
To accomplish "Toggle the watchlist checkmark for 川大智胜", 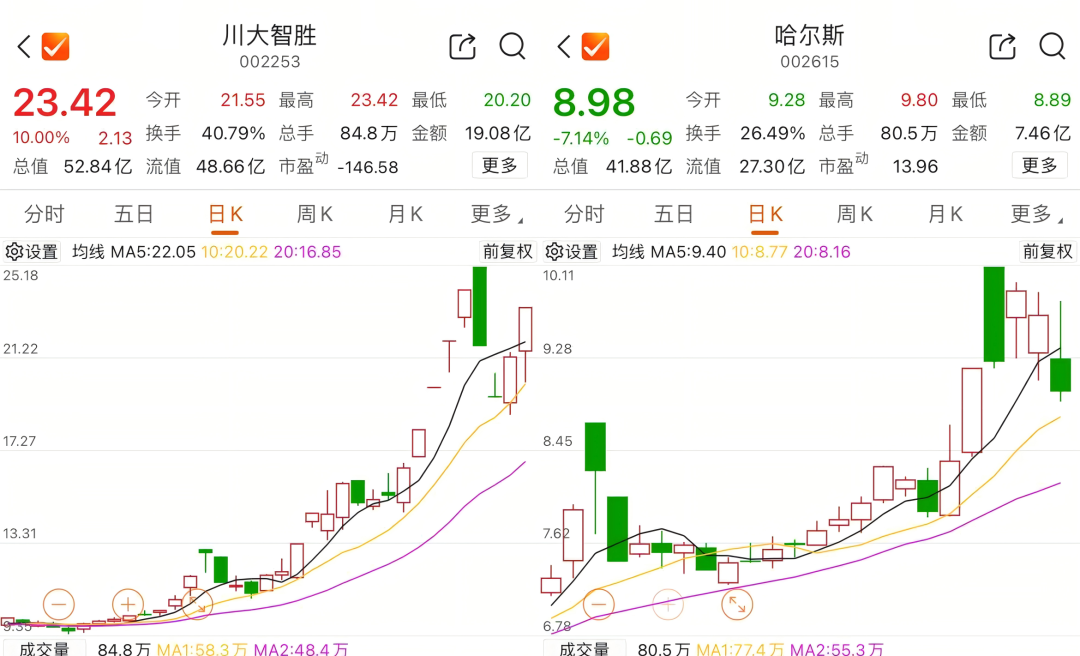I will [55, 46].
